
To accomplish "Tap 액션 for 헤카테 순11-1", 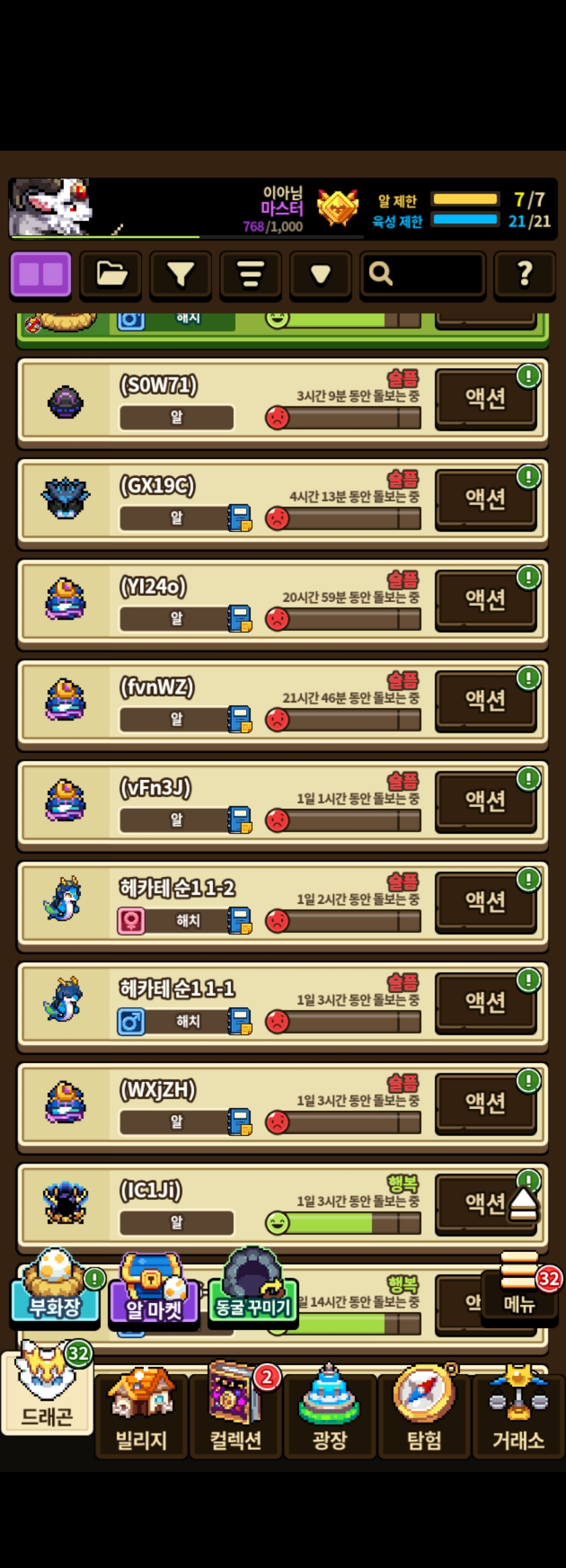I will point(485,1002).
